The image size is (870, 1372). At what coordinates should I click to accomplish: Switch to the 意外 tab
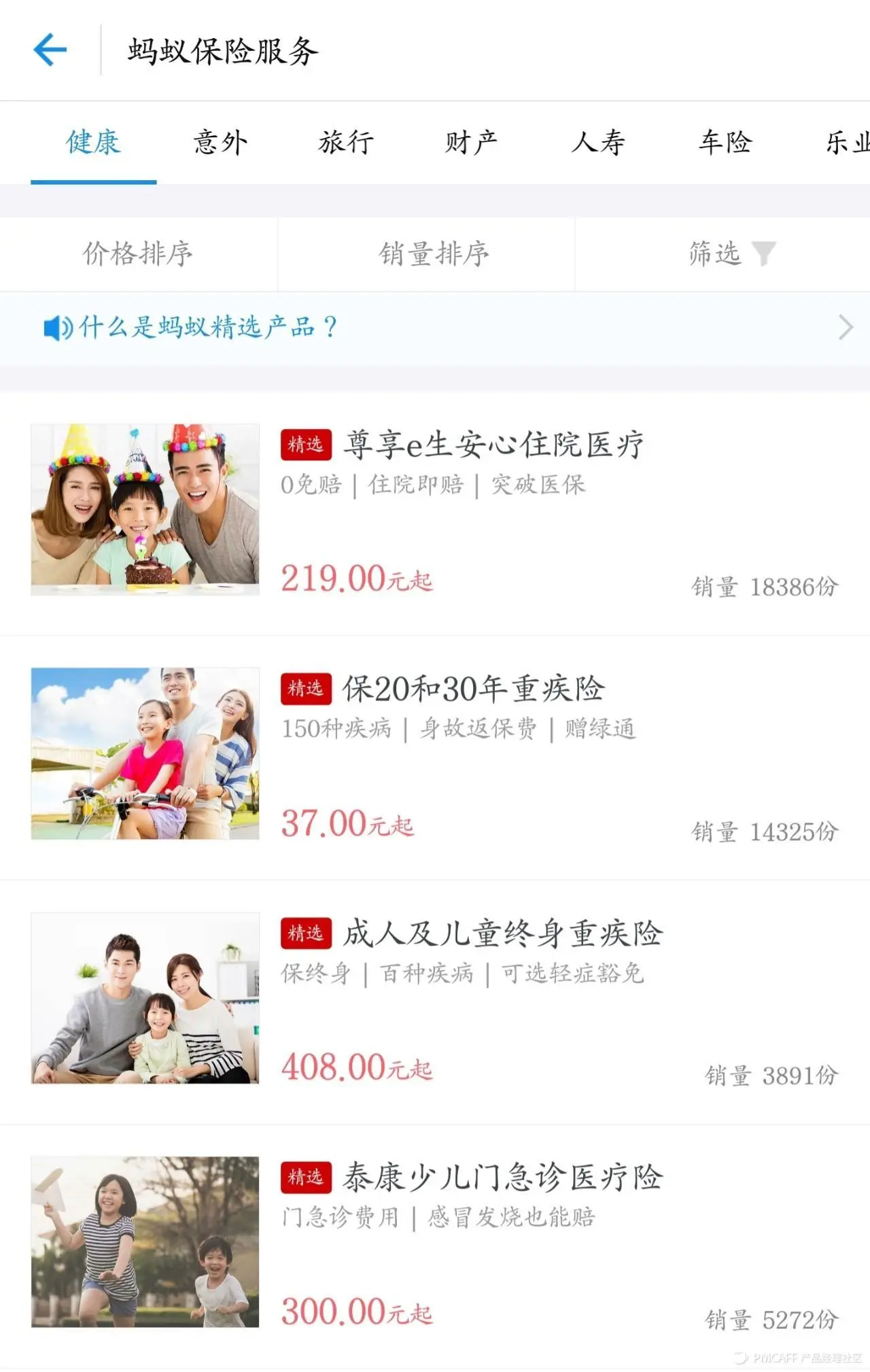click(220, 143)
